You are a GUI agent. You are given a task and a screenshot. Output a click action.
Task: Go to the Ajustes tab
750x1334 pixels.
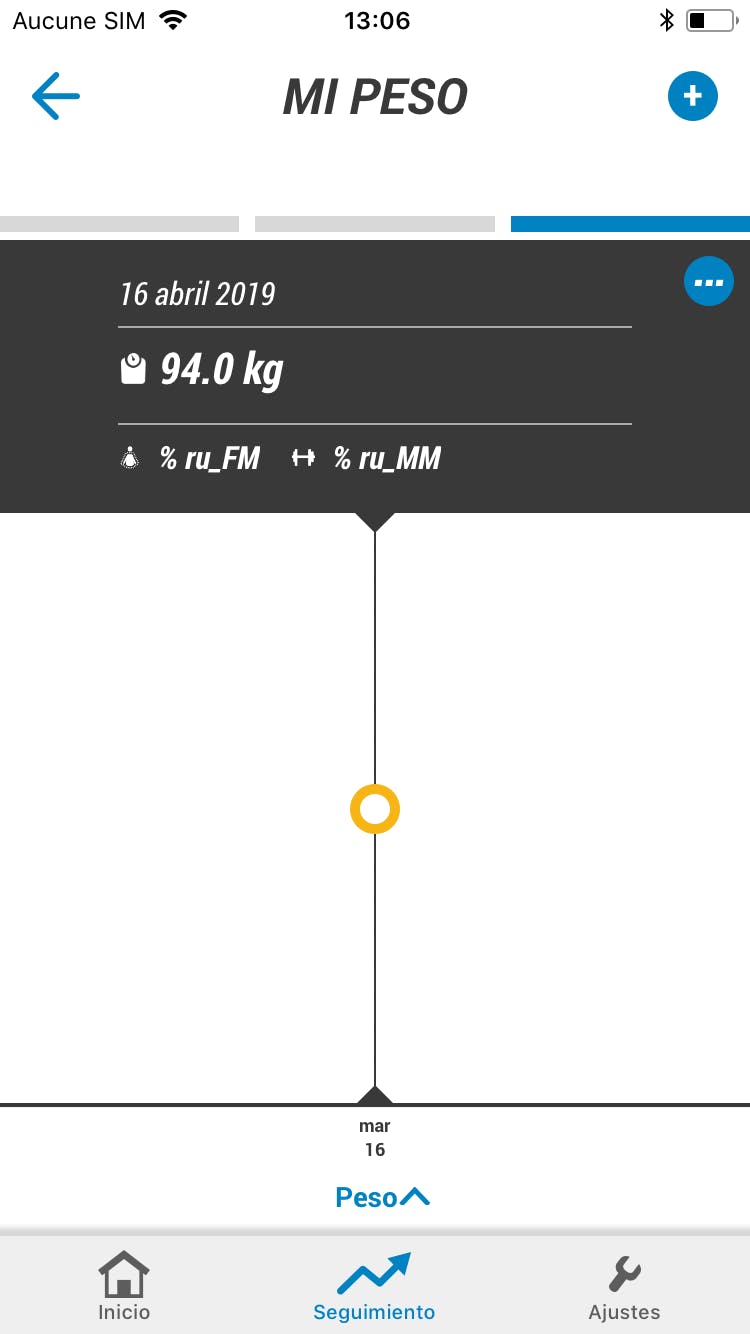pos(624,1286)
